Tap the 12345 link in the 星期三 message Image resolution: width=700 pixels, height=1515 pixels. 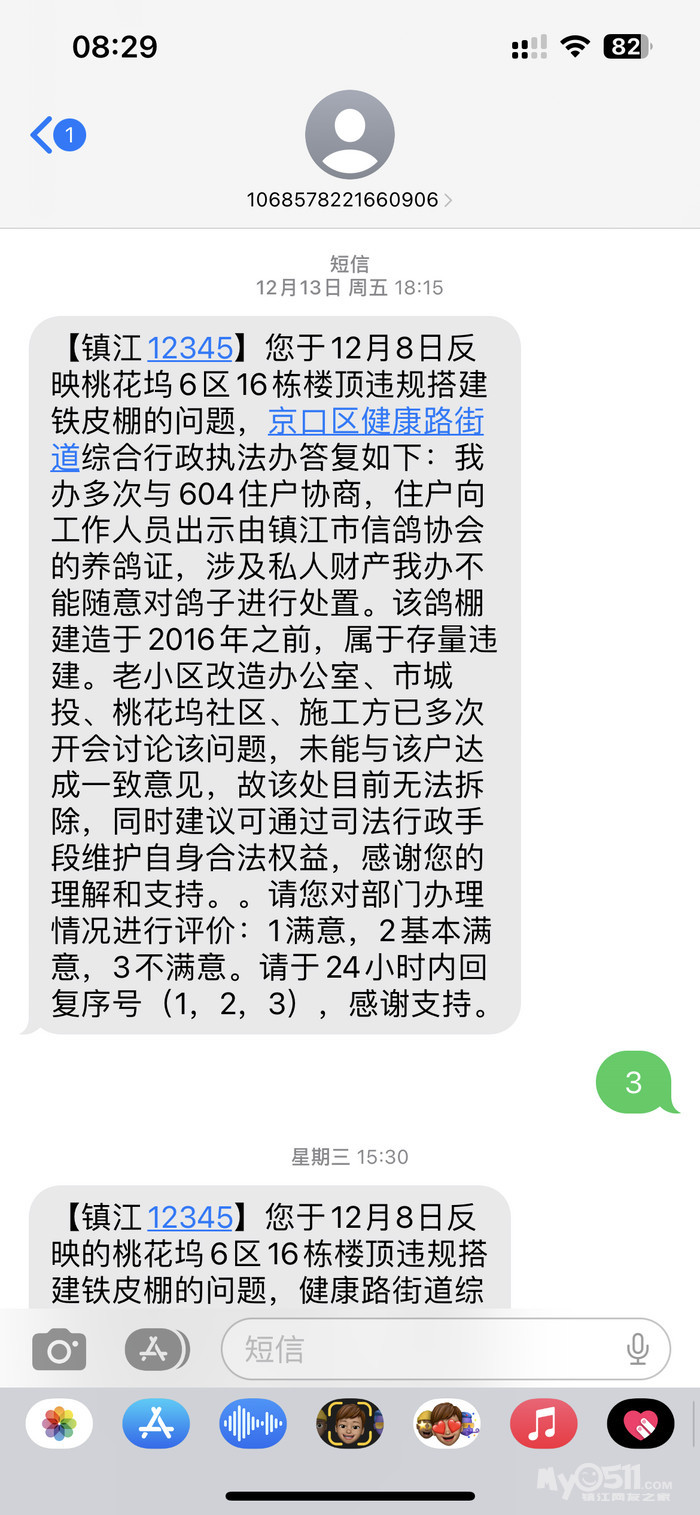(x=190, y=1217)
